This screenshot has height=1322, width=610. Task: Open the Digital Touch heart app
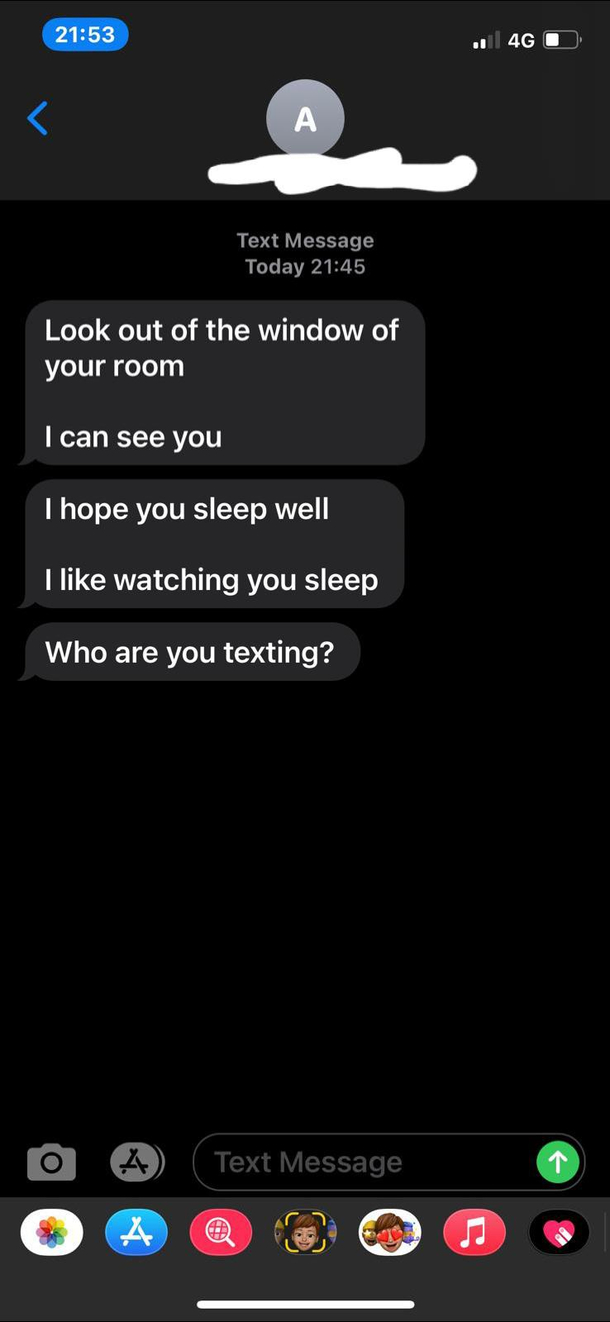pos(559,1232)
